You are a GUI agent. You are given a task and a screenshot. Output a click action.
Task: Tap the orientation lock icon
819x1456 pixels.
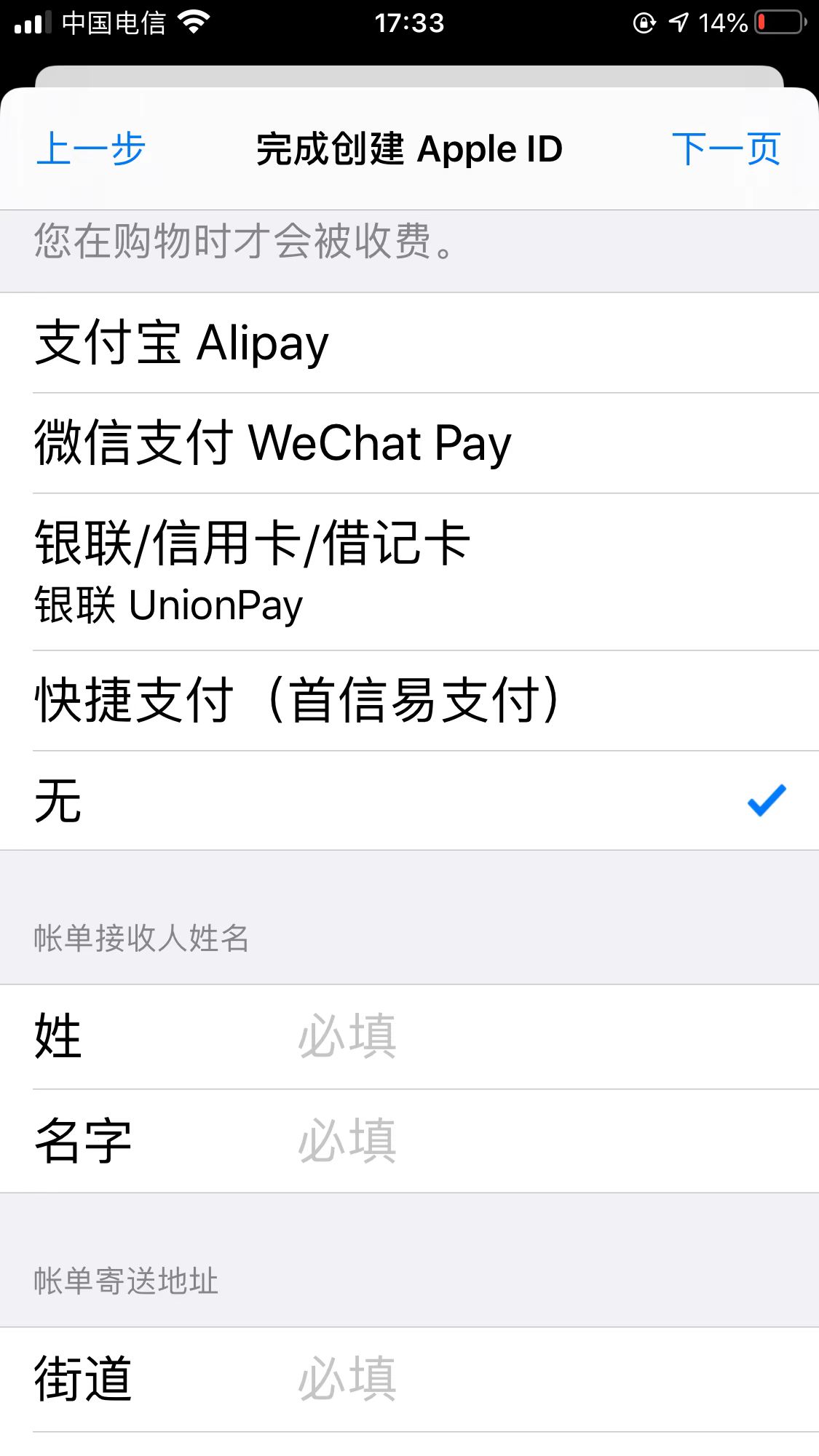(x=644, y=22)
